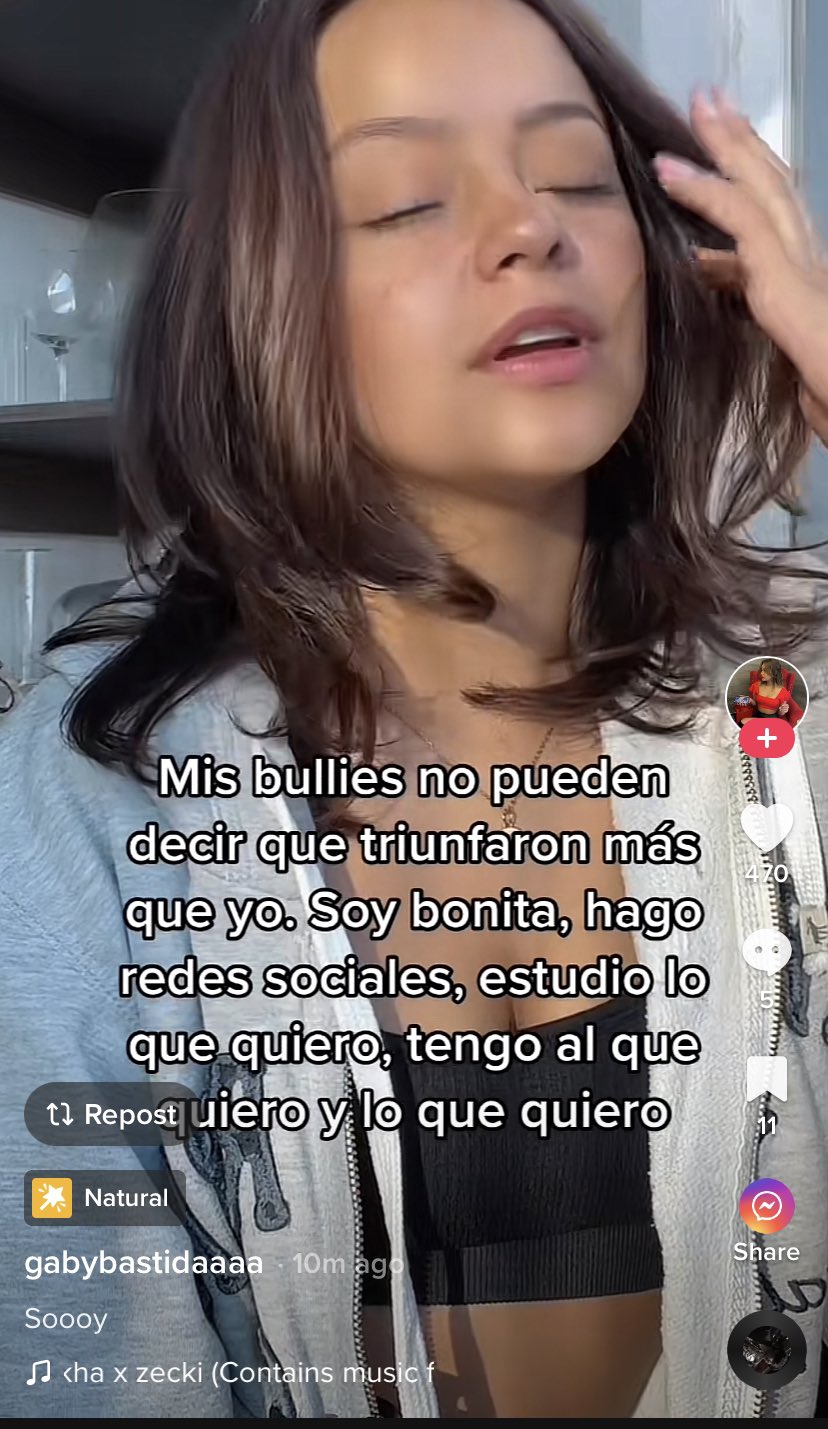828x1429 pixels.
Task: Open the Natural effect chip
Action: point(106,1197)
